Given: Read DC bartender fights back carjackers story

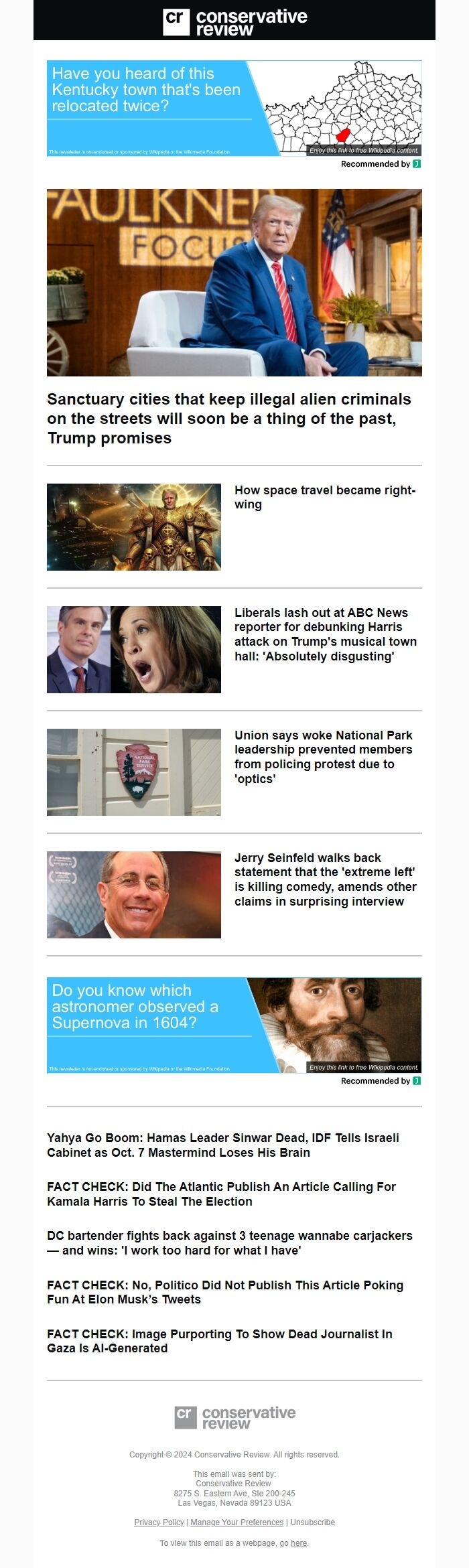Looking at the screenshot, I should [x=229, y=1242].
